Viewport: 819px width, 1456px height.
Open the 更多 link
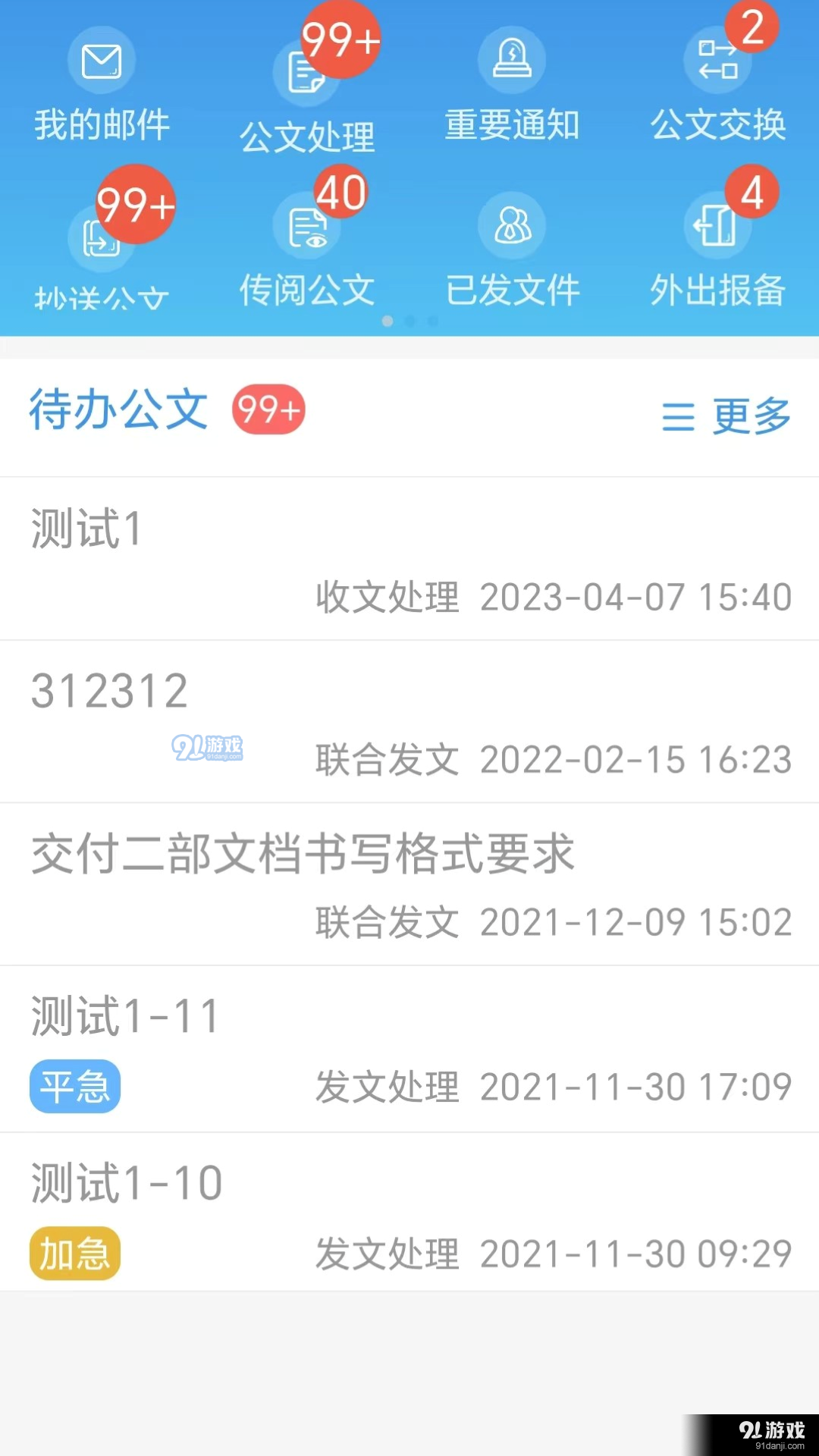coord(751,416)
